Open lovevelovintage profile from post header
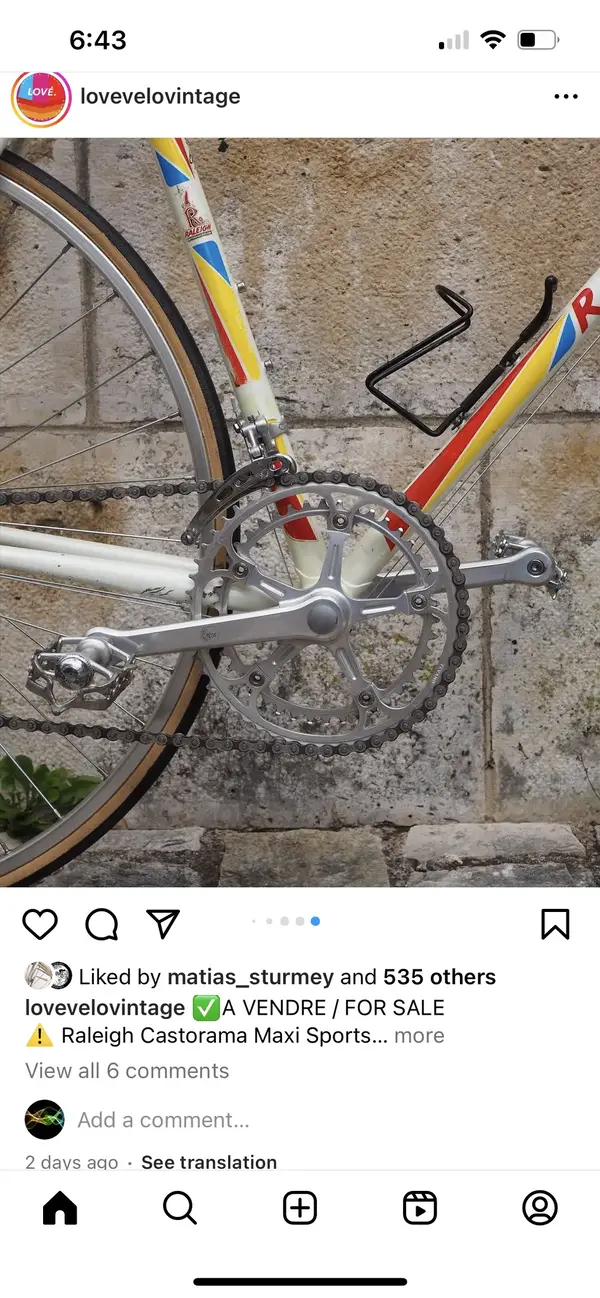Image resolution: width=600 pixels, height=1298 pixels. (x=160, y=97)
